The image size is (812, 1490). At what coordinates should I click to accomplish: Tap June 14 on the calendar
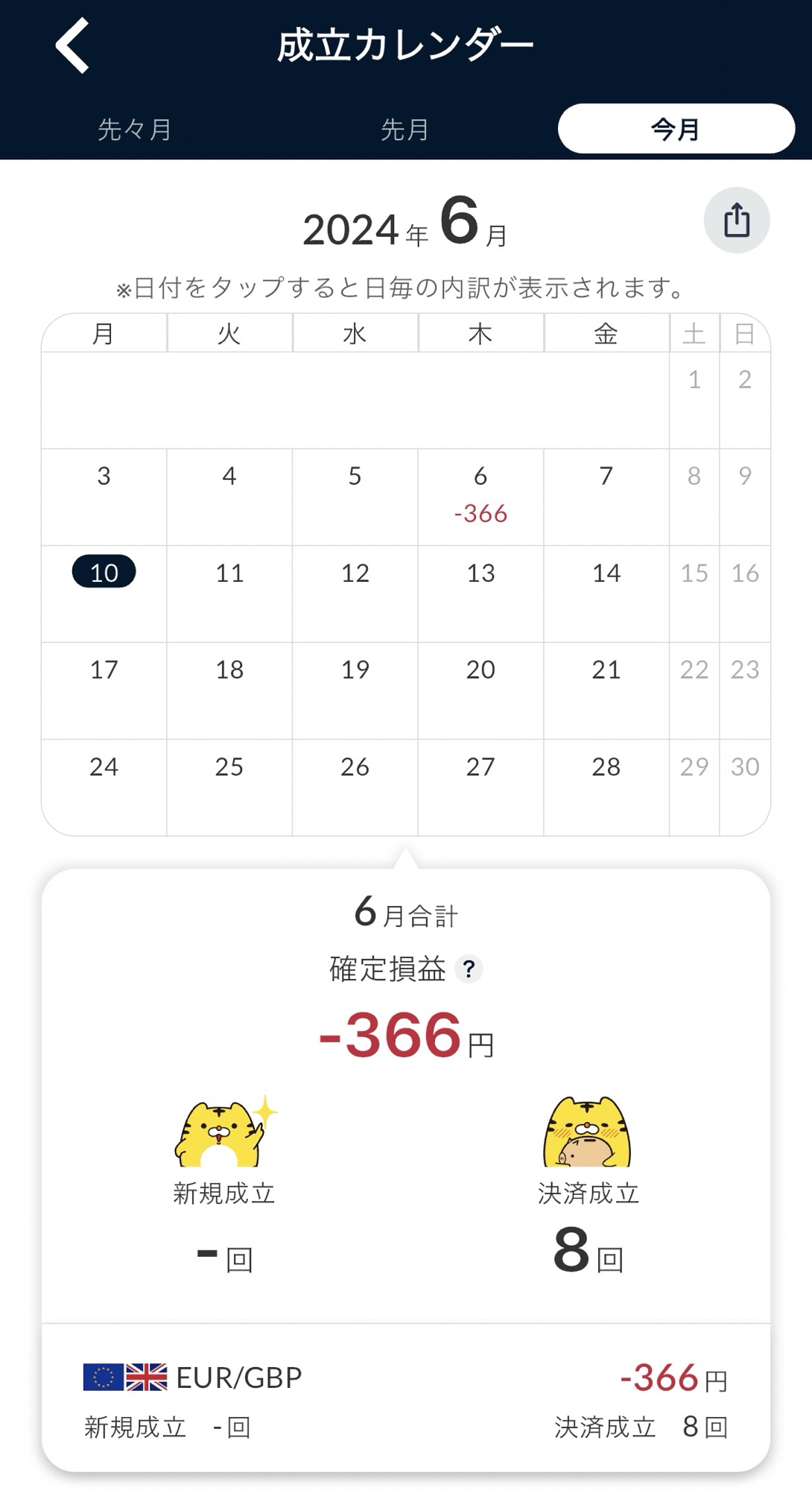pyautogui.click(x=606, y=592)
